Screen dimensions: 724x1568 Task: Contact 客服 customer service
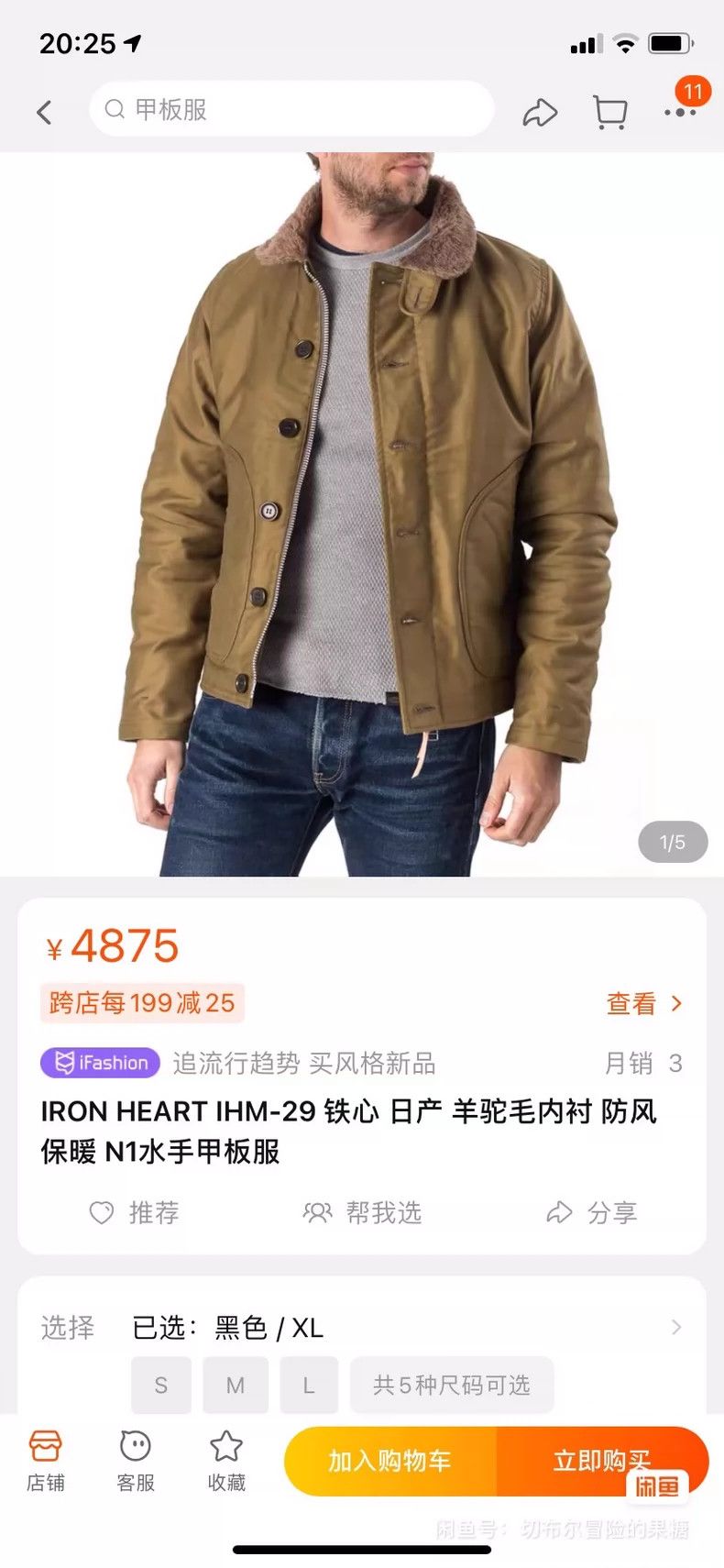click(136, 1461)
